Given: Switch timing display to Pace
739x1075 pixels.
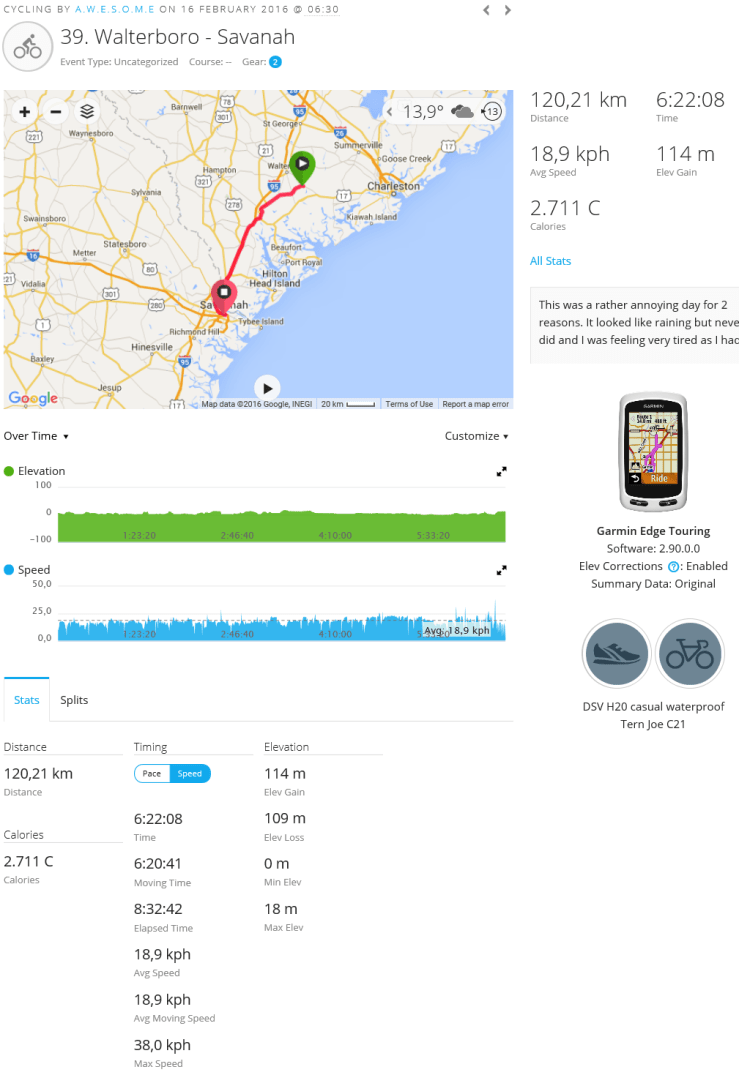Looking at the screenshot, I should 151,773.
